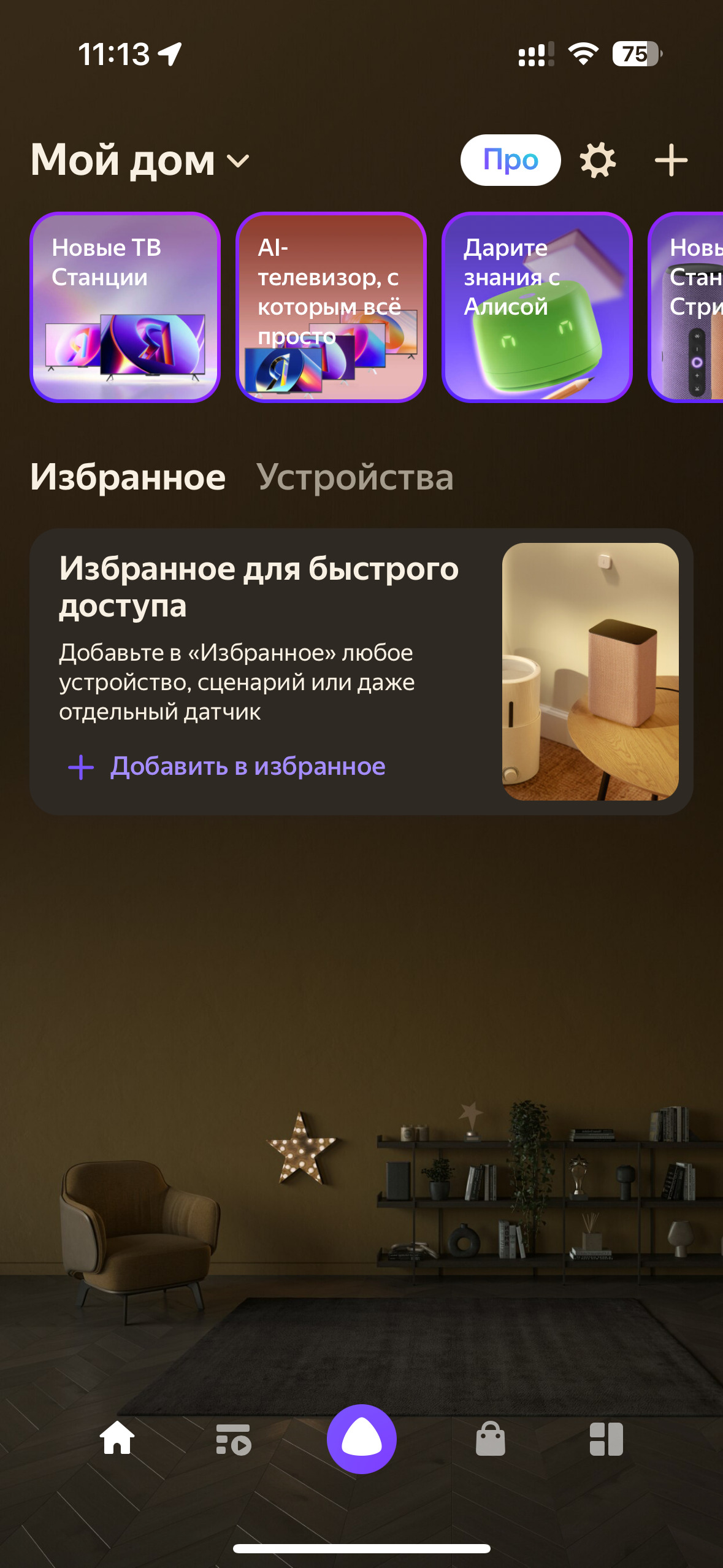Open the scenarios tab in bottom bar

[x=234, y=1439]
